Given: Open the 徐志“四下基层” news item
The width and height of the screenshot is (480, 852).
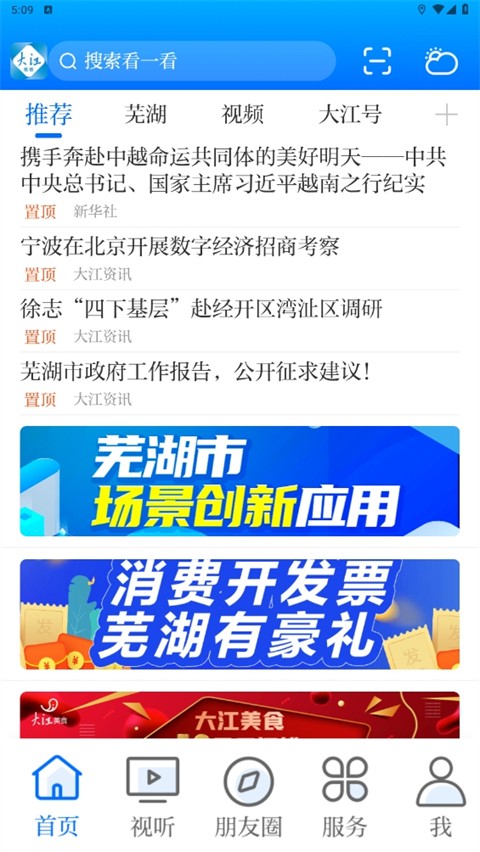Looking at the screenshot, I should pos(202,309).
